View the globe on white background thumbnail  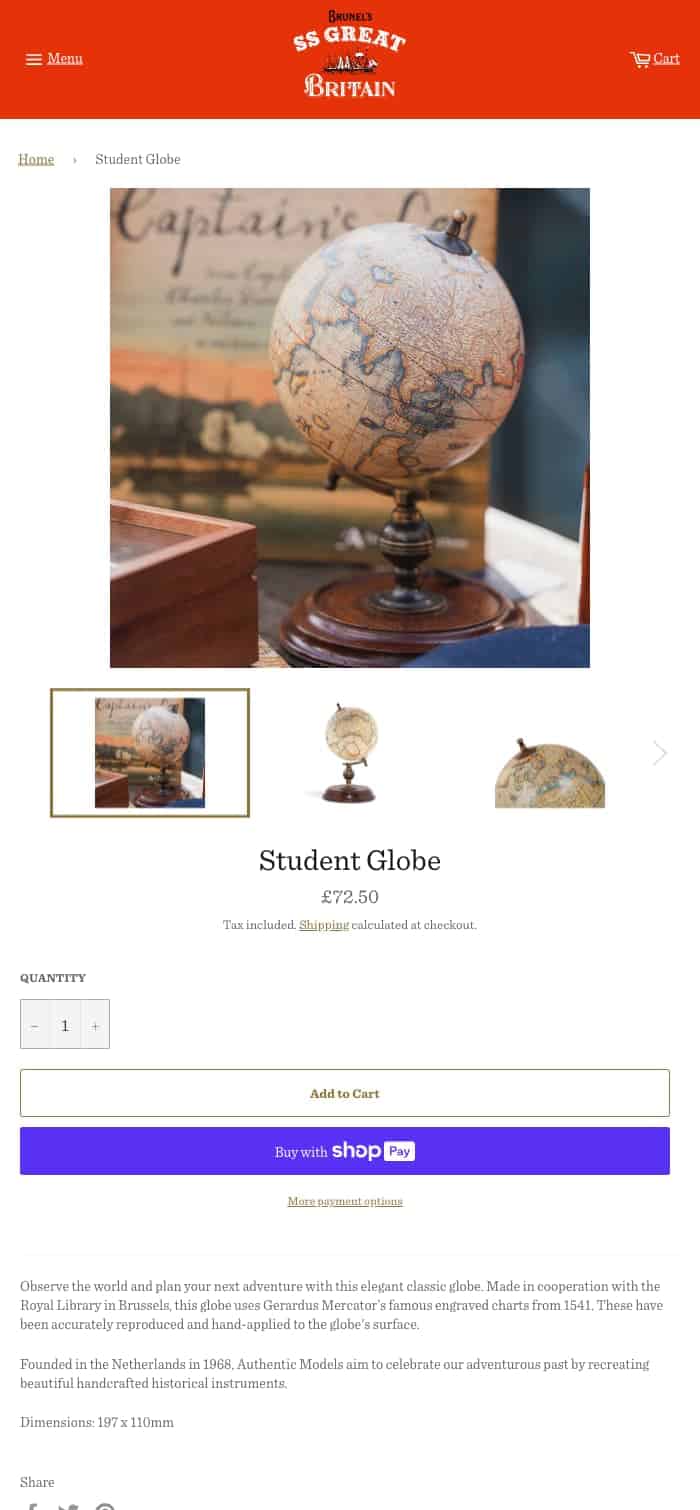(350, 753)
